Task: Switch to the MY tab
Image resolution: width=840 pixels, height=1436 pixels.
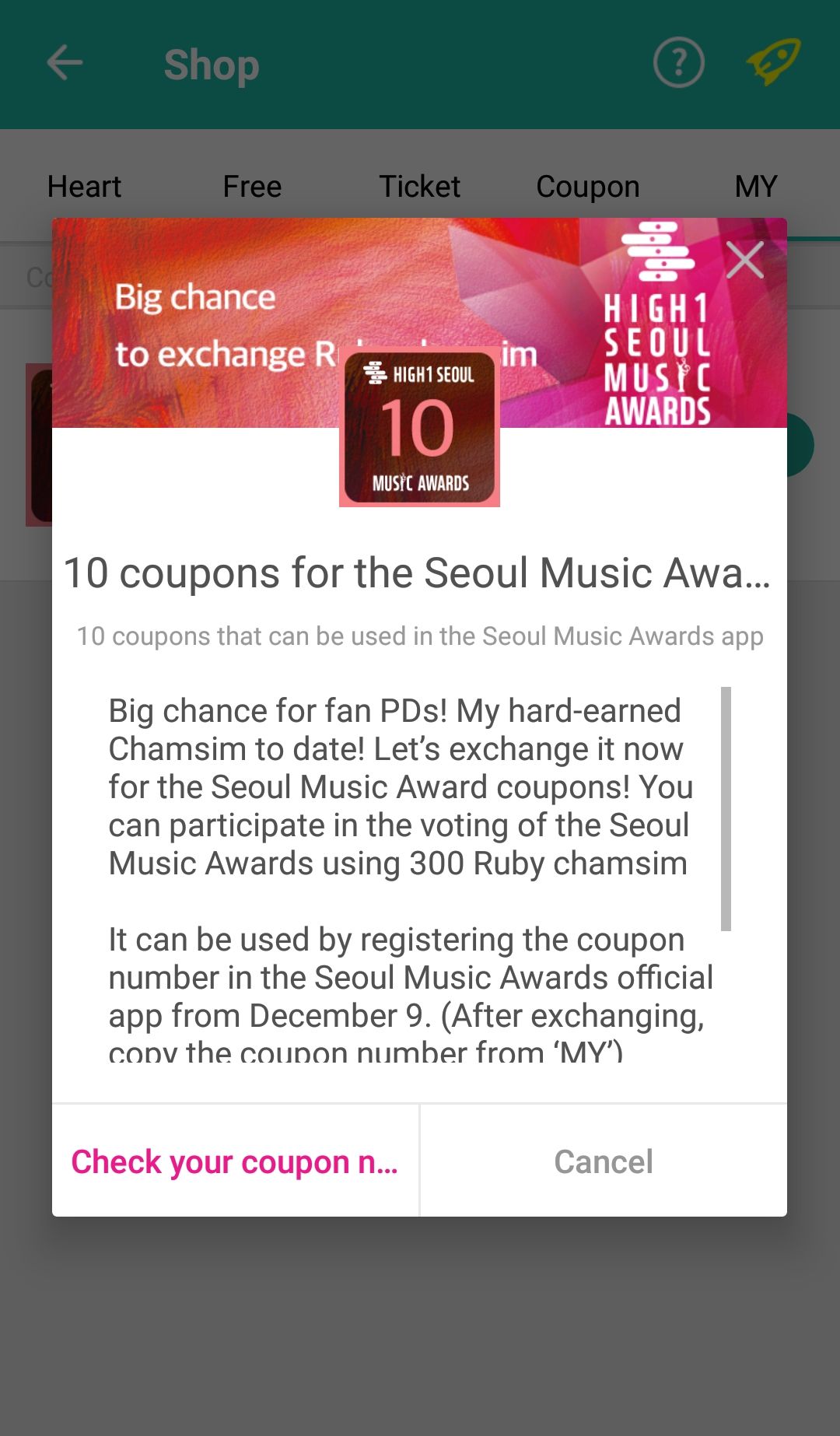Action: point(755,187)
